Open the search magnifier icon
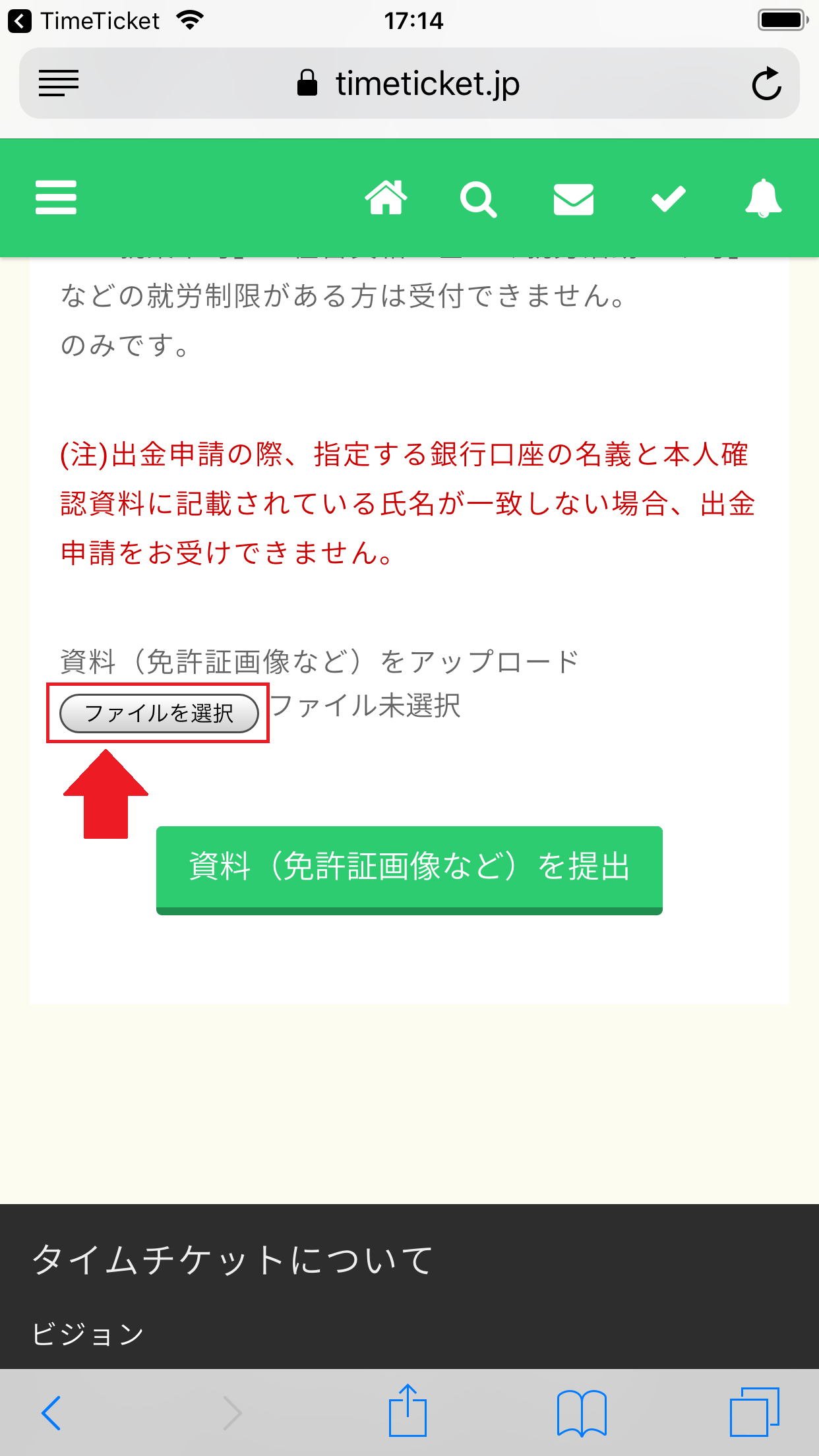The height and width of the screenshot is (1456, 819). (478, 198)
